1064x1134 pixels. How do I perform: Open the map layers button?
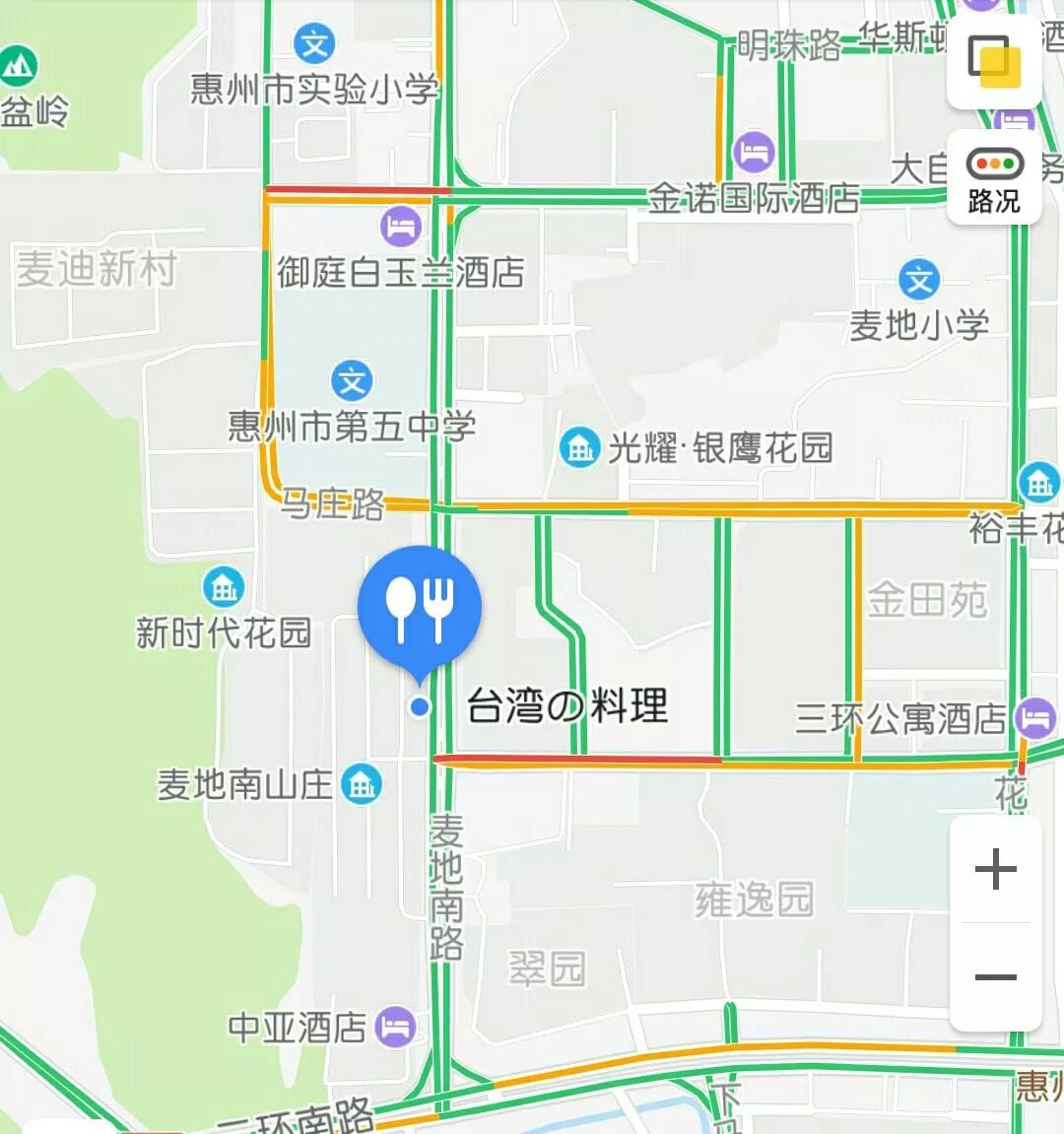click(x=994, y=61)
